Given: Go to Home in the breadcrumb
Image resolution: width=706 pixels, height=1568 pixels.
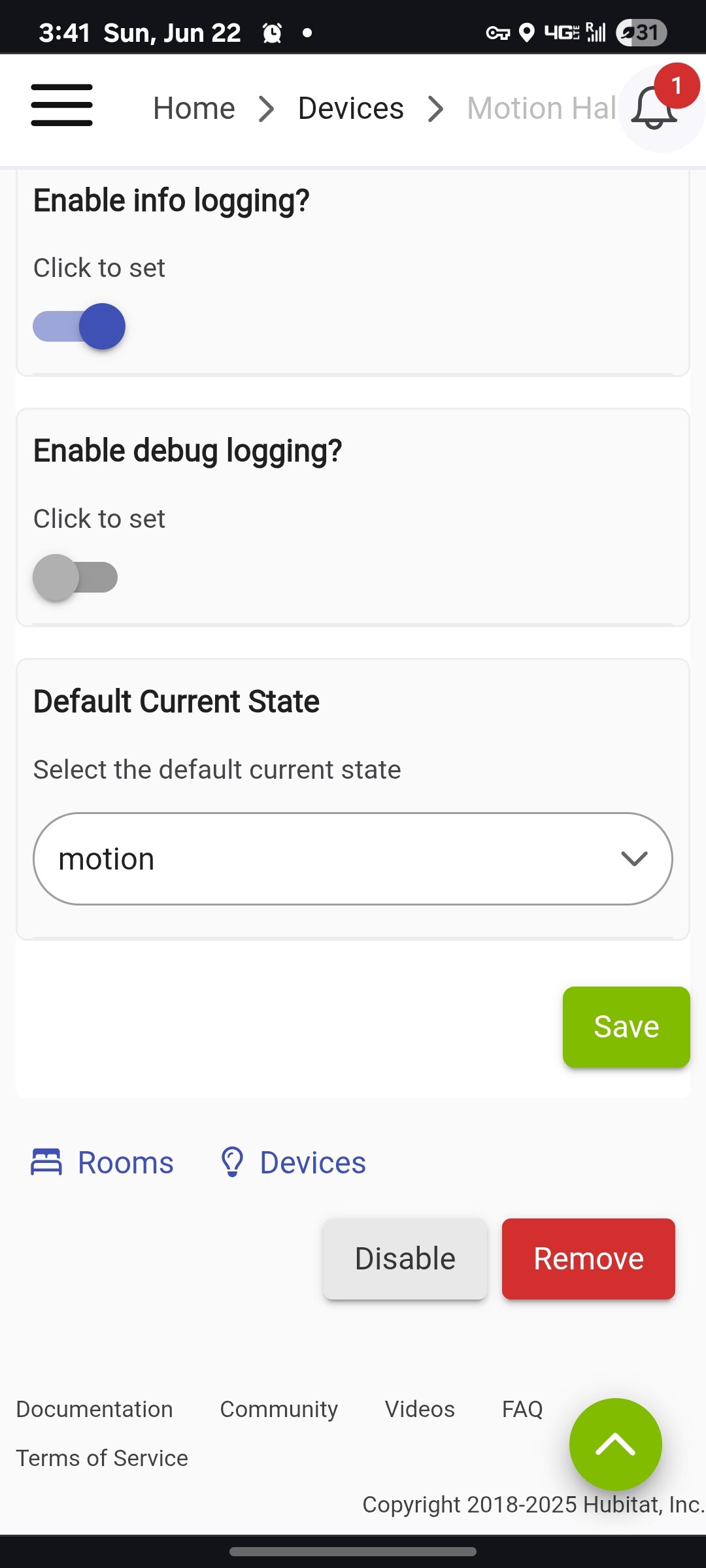Looking at the screenshot, I should pyautogui.click(x=194, y=108).
